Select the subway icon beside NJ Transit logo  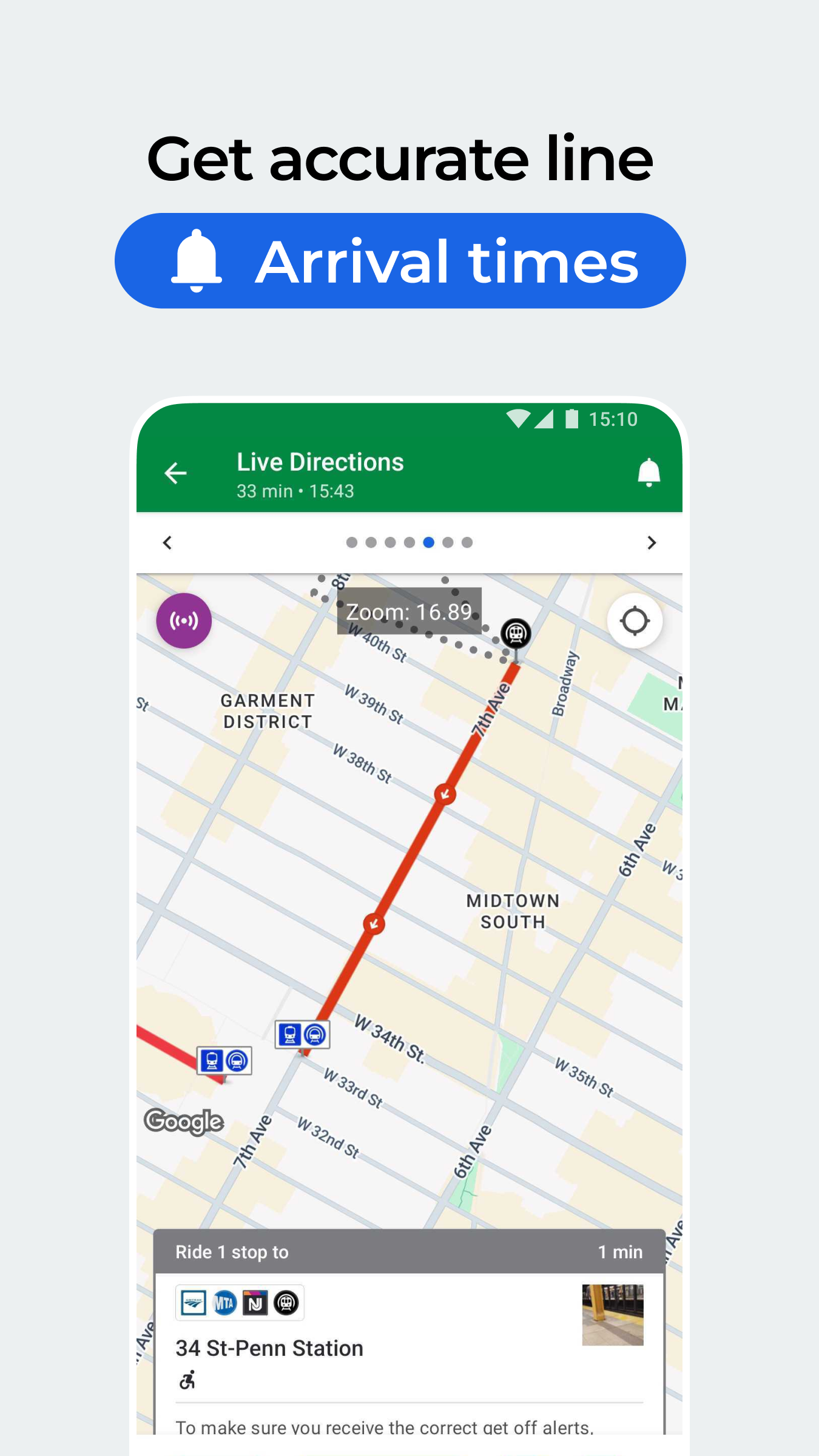(286, 1302)
